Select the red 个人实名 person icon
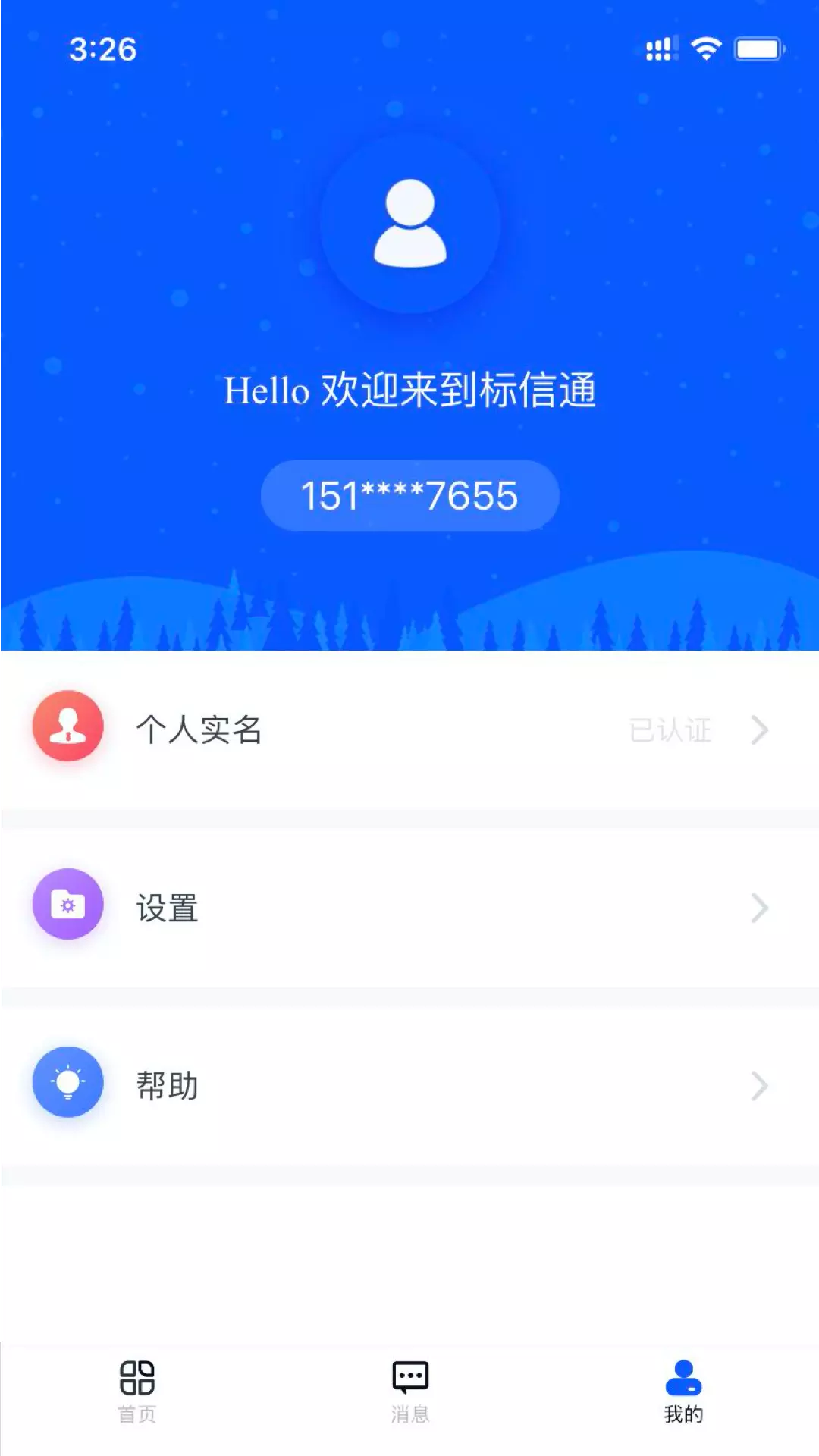 [x=67, y=726]
